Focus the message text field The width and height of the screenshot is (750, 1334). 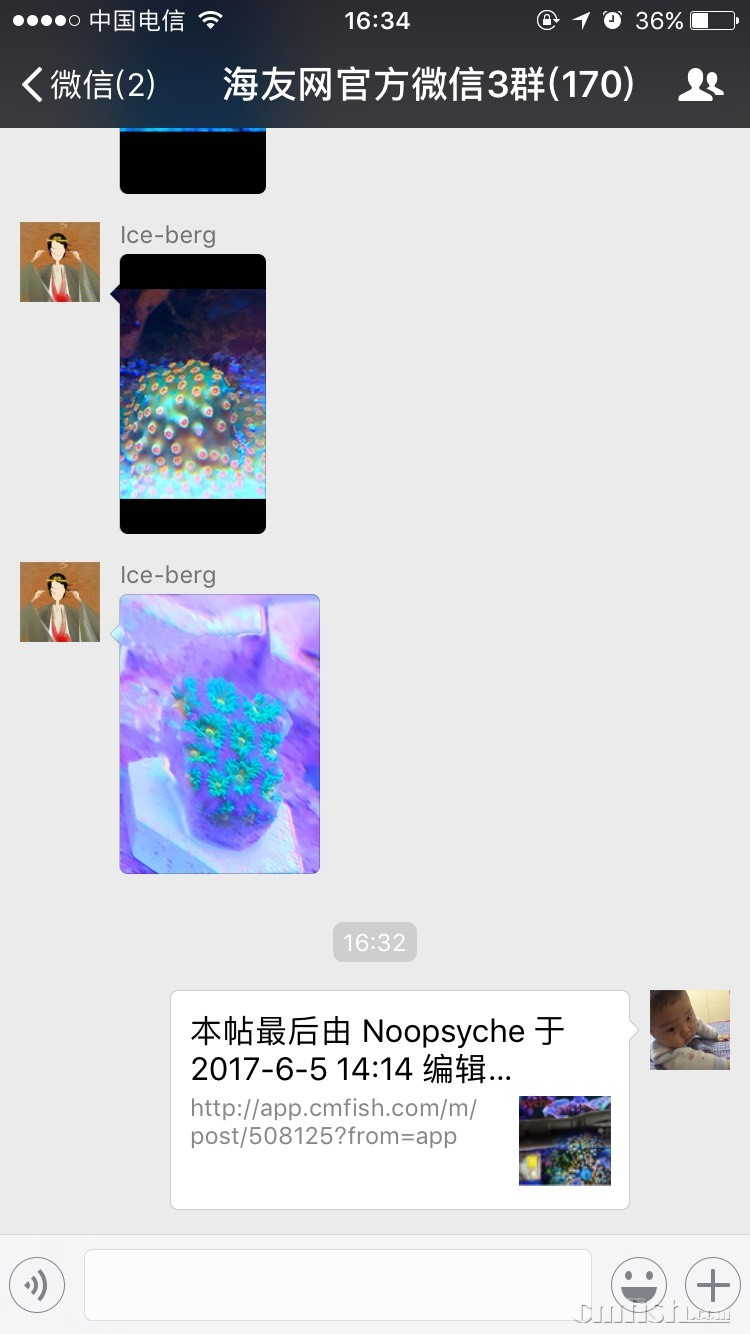point(338,1284)
